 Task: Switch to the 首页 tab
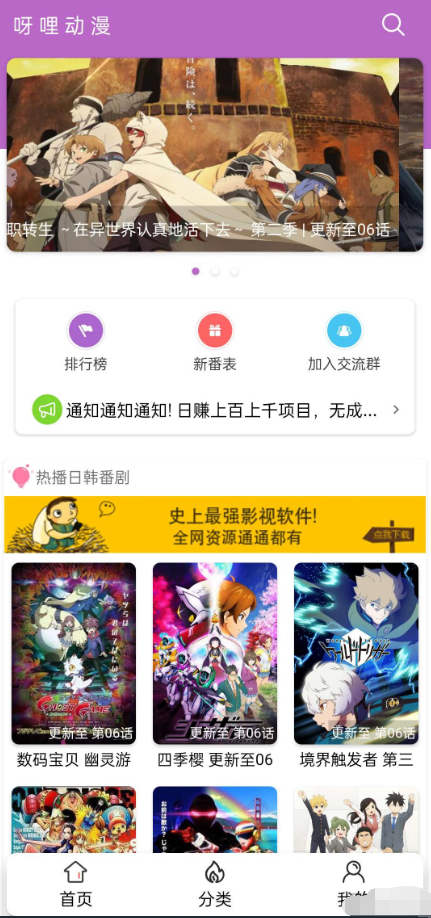tap(76, 883)
